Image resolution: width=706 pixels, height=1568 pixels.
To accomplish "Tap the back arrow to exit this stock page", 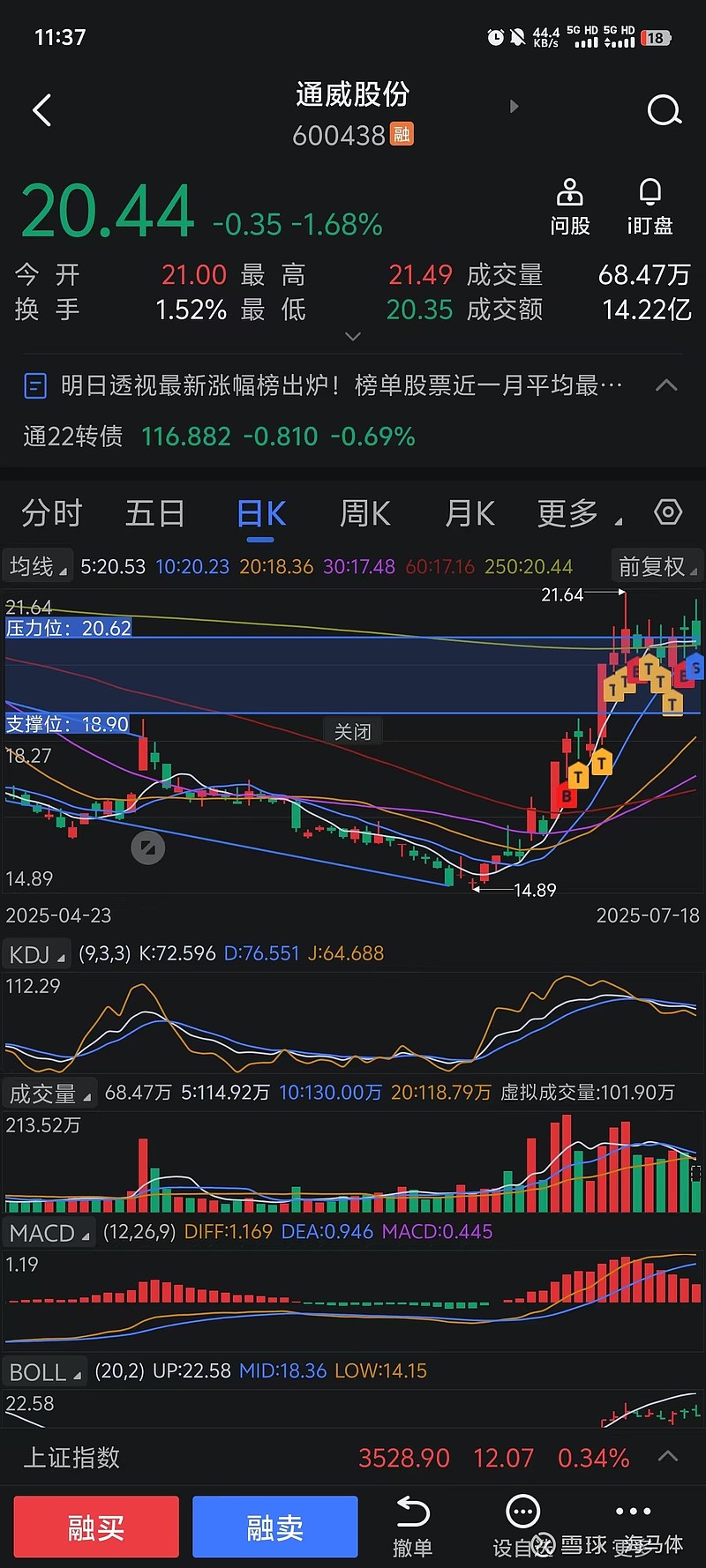I will (x=41, y=109).
